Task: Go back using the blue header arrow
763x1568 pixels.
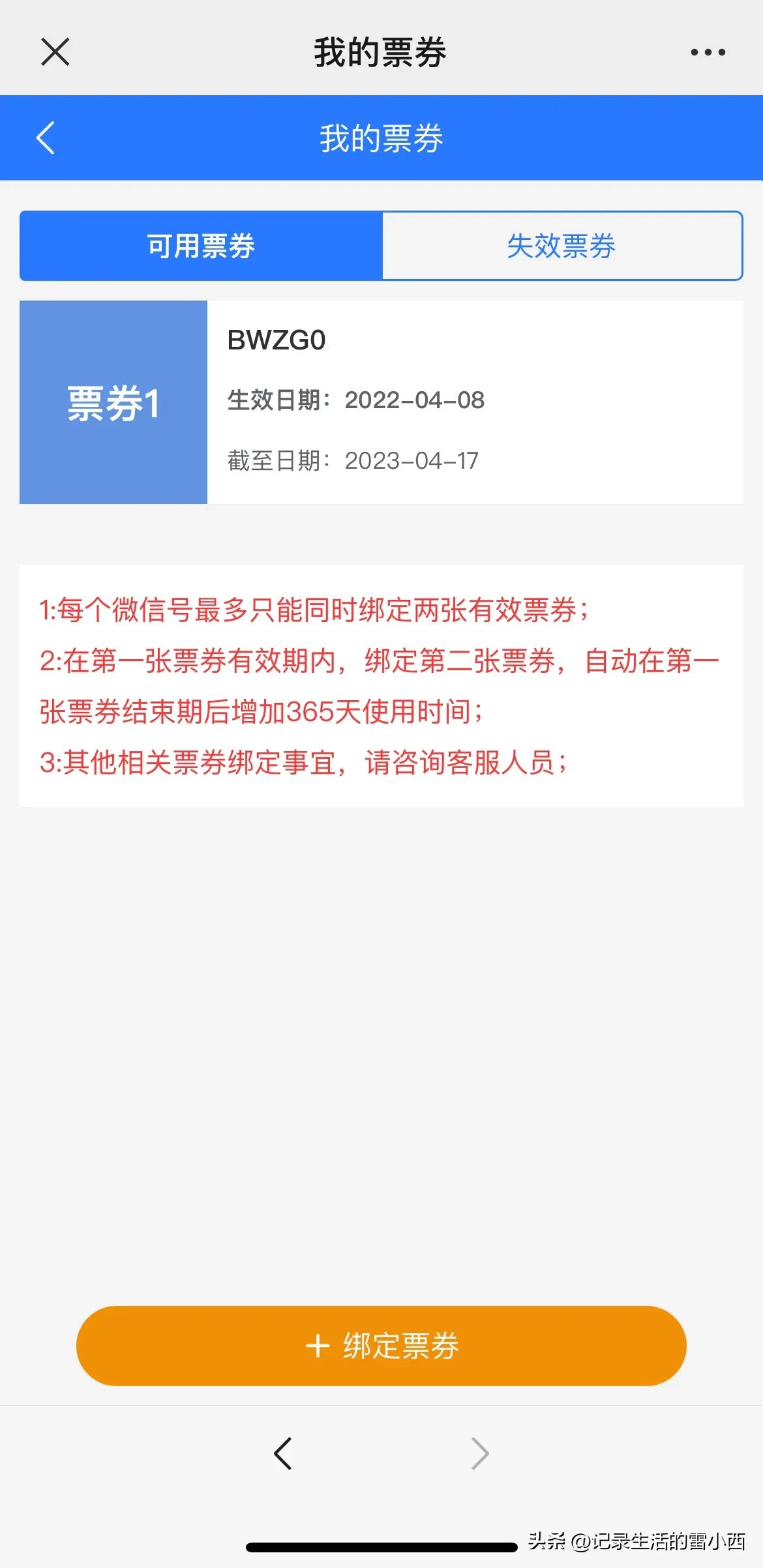Action: (x=46, y=138)
